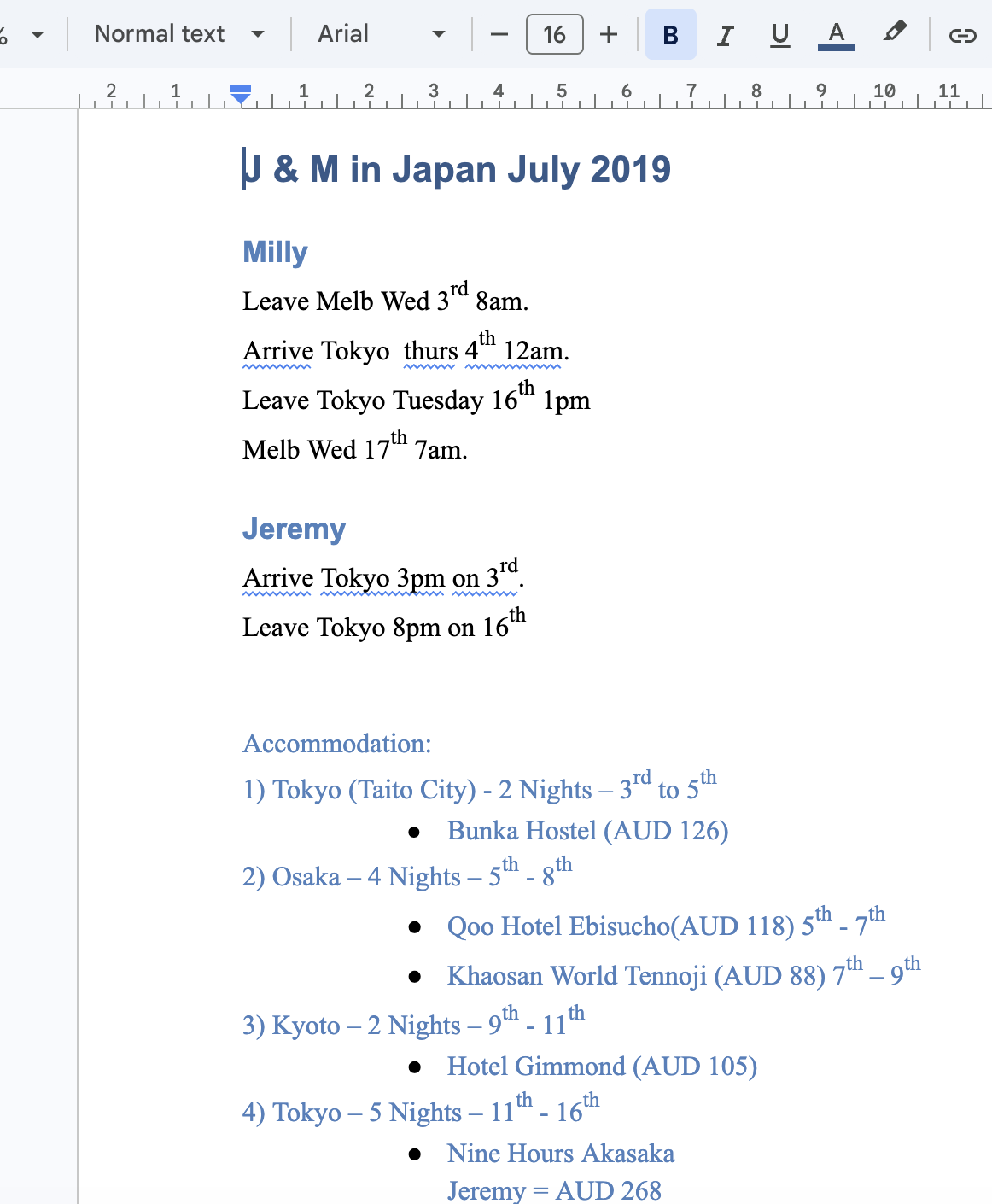The height and width of the screenshot is (1204, 992).
Task: Decrease the font size with the minus icon
Action: (497, 35)
